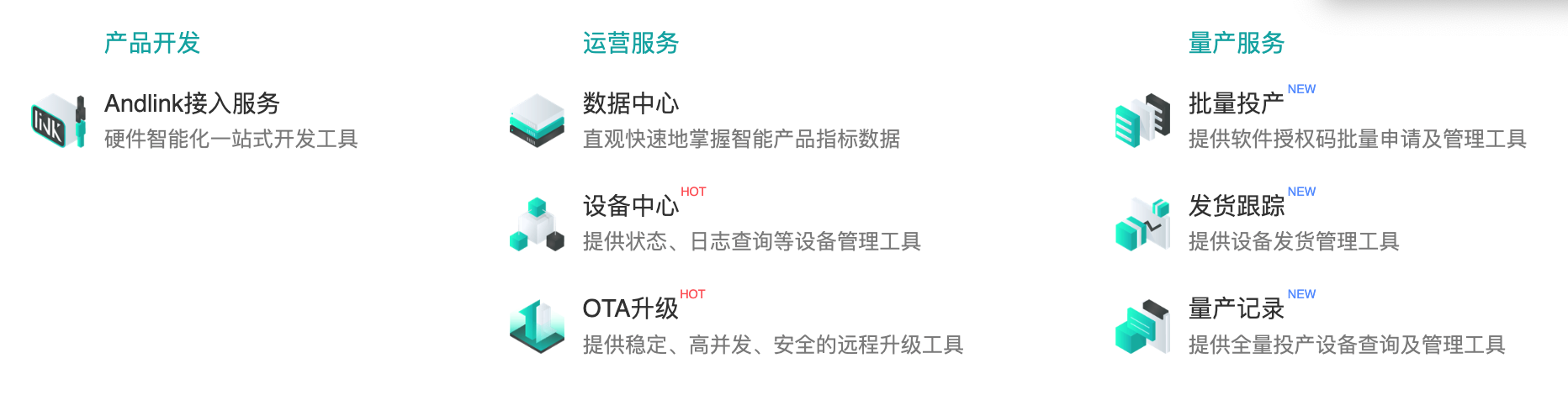This screenshot has width=1568, height=395.
Task: Open Andlink接入服务
Action: coord(192,103)
